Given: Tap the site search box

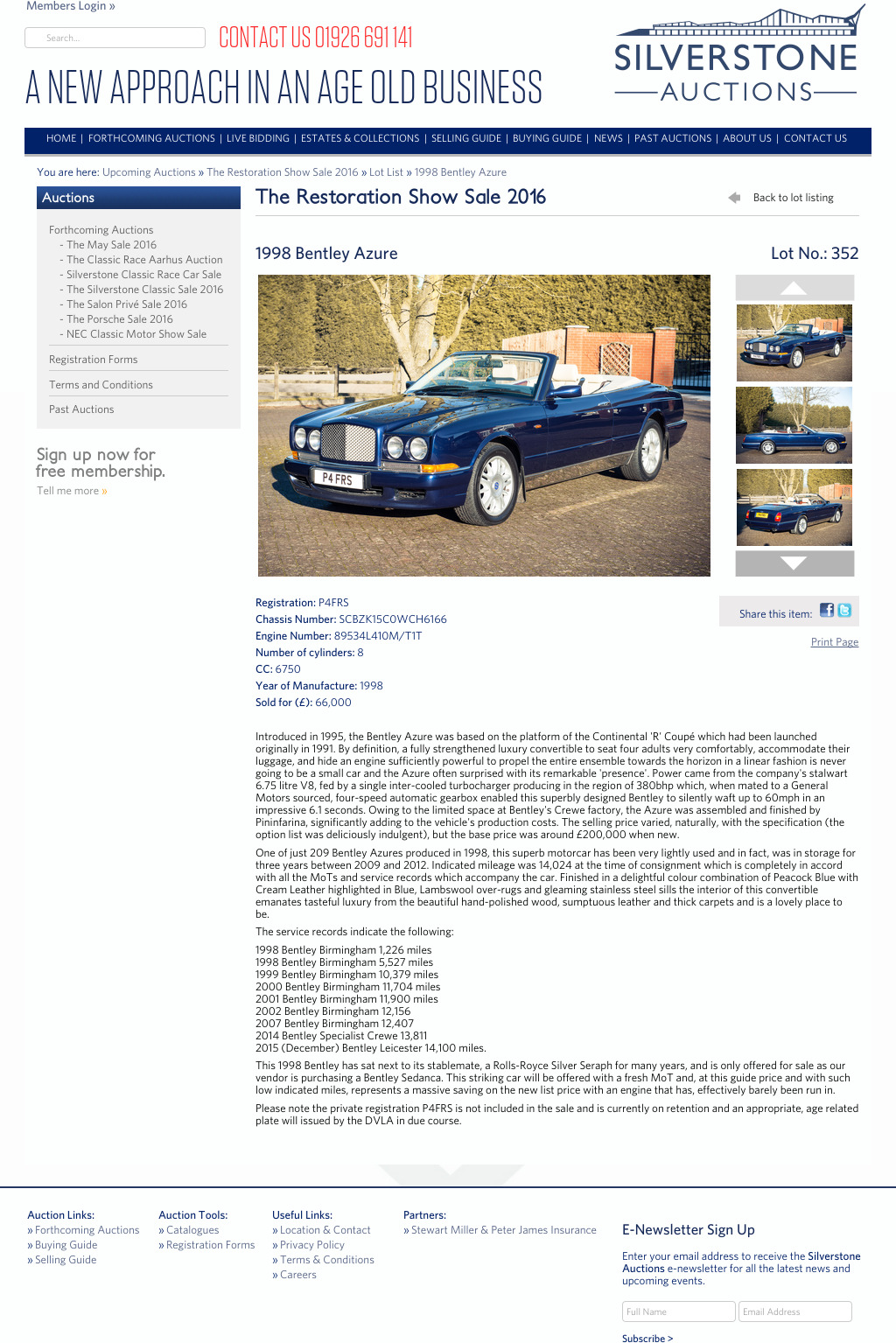Looking at the screenshot, I should click(x=115, y=38).
